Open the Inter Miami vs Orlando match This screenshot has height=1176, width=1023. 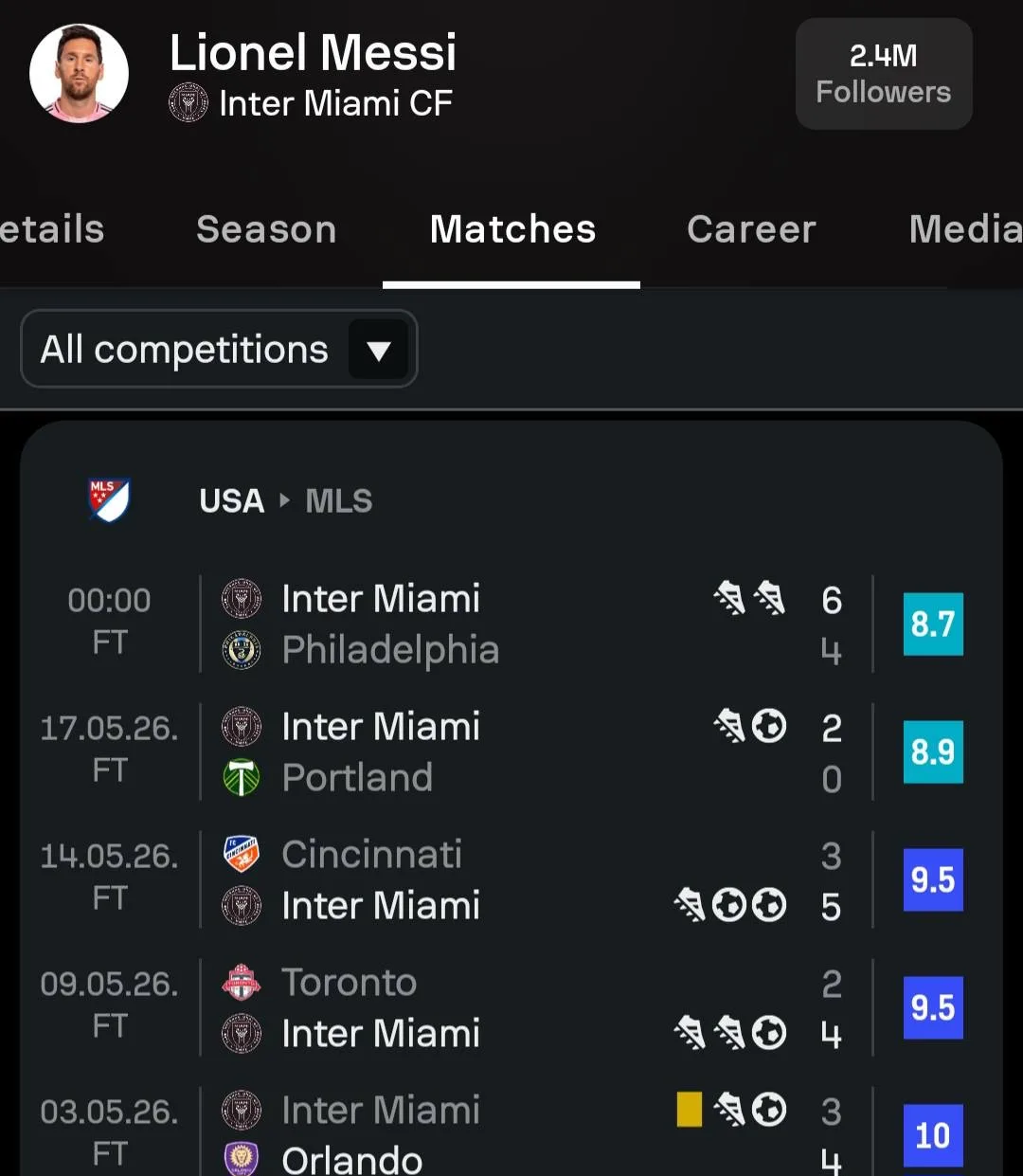(x=511, y=1133)
